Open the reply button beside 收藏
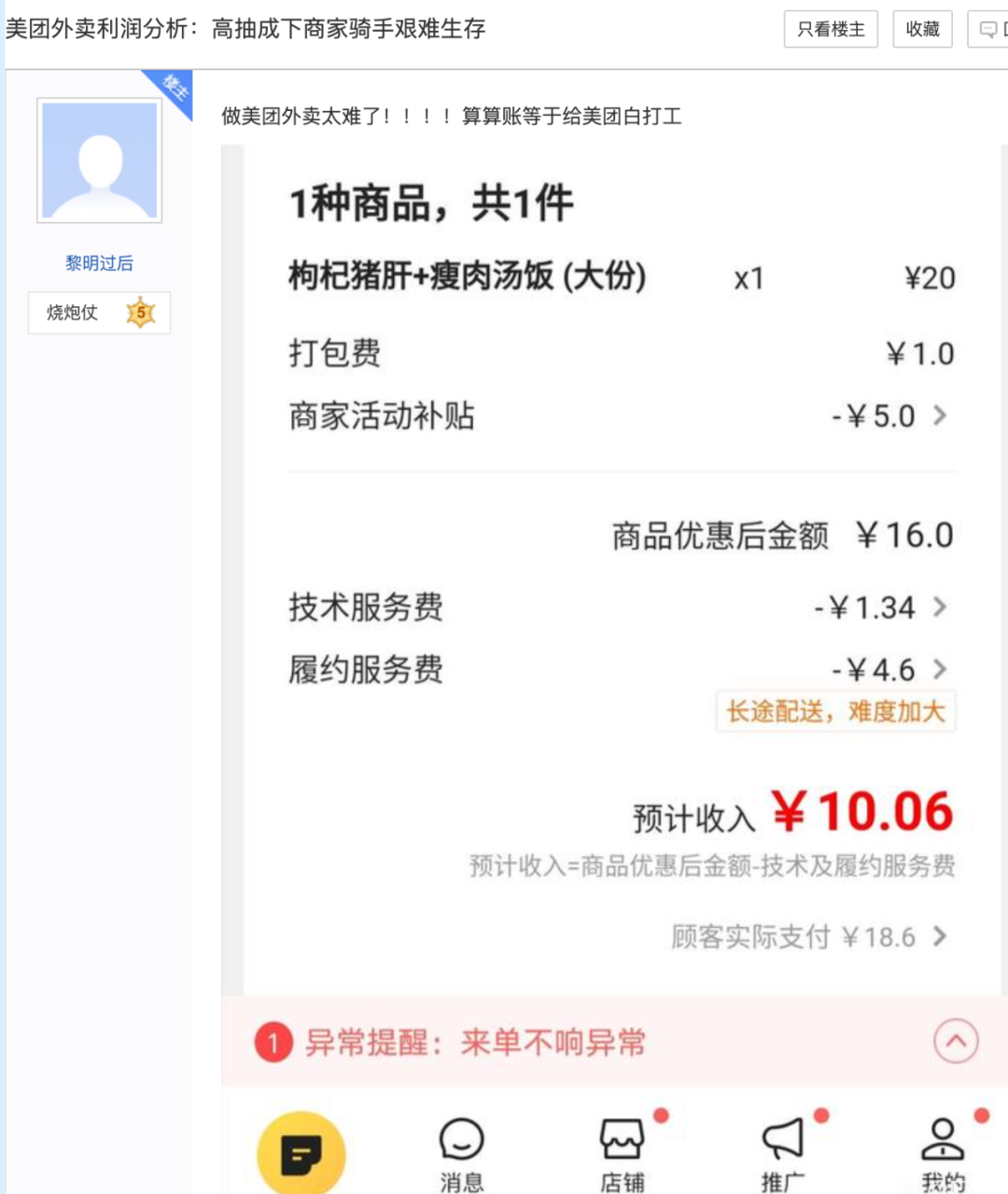 tap(989, 29)
